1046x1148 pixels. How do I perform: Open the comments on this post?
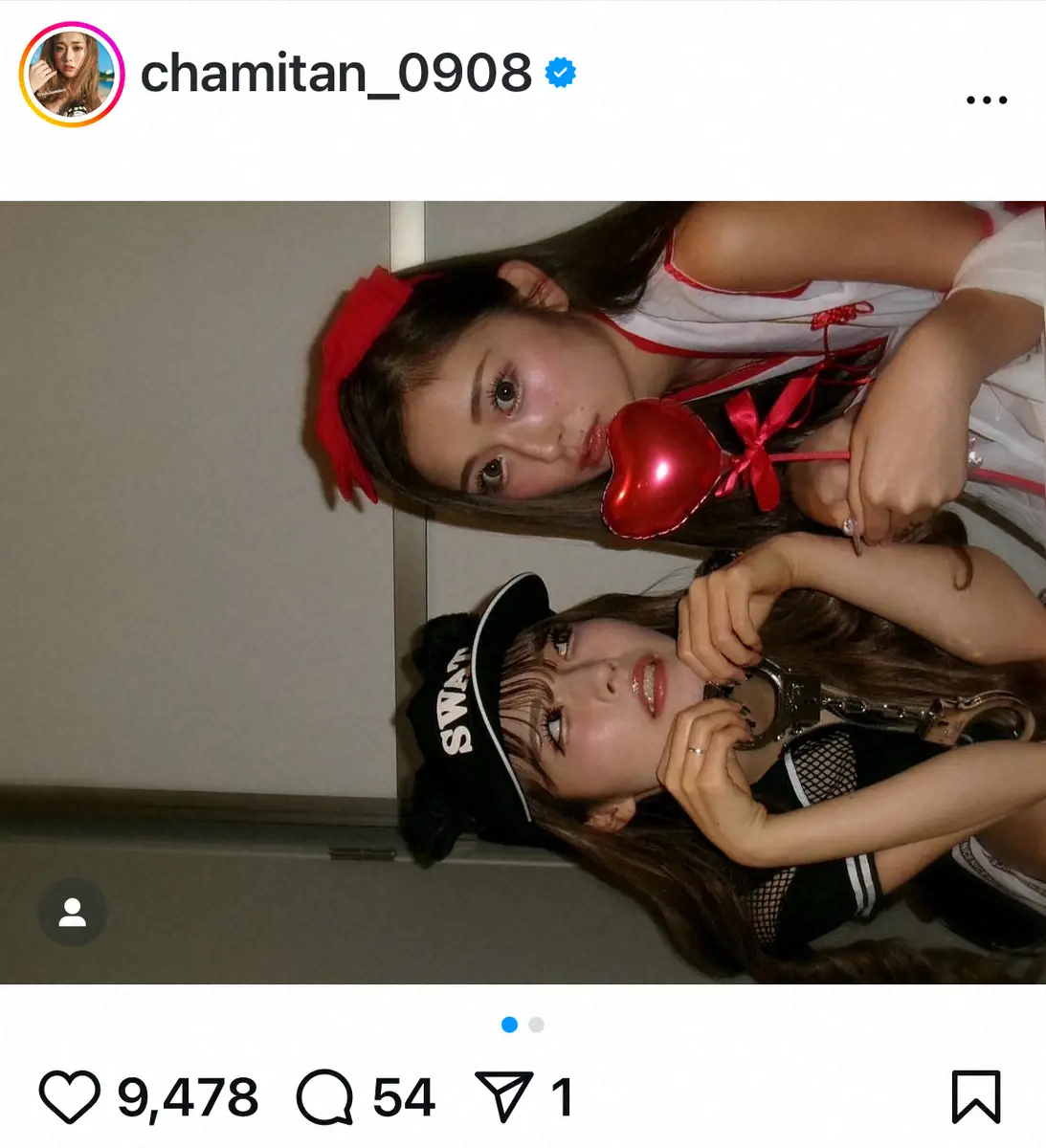(x=325, y=1097)
